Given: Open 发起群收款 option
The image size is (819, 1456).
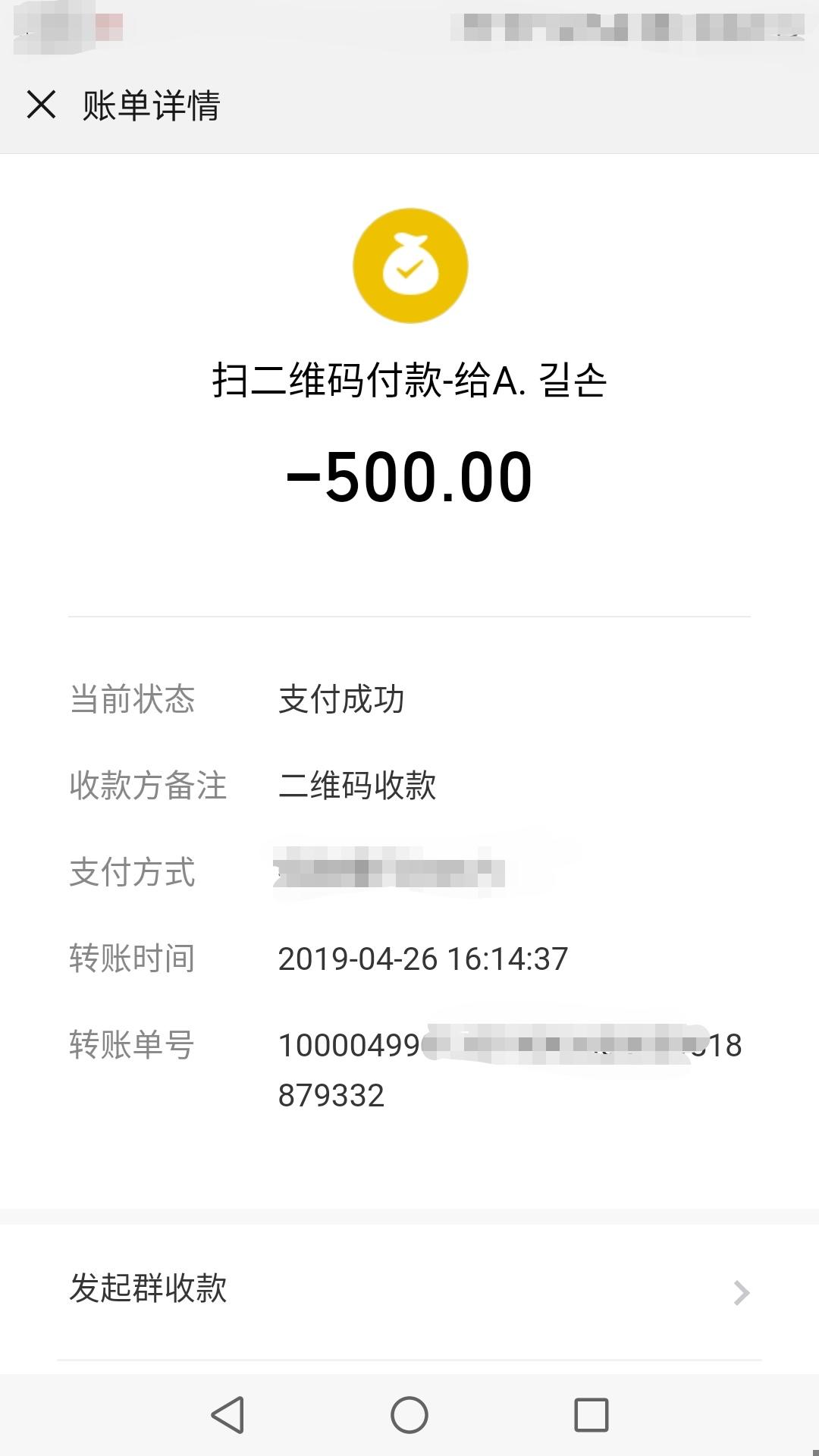Looking at the screenshot, I should tap(409, 1290).
